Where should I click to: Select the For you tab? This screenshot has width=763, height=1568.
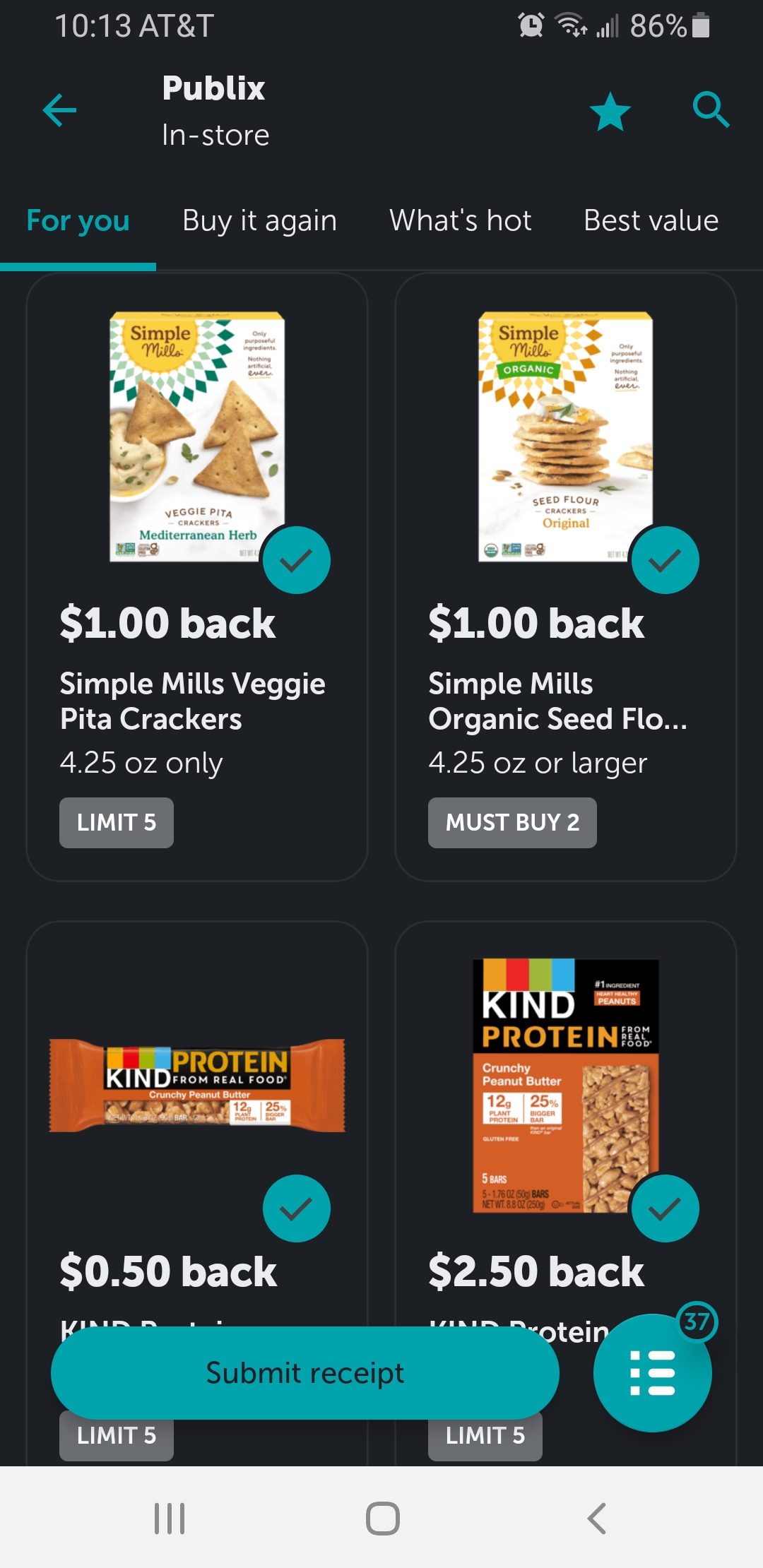coord(78,221)
